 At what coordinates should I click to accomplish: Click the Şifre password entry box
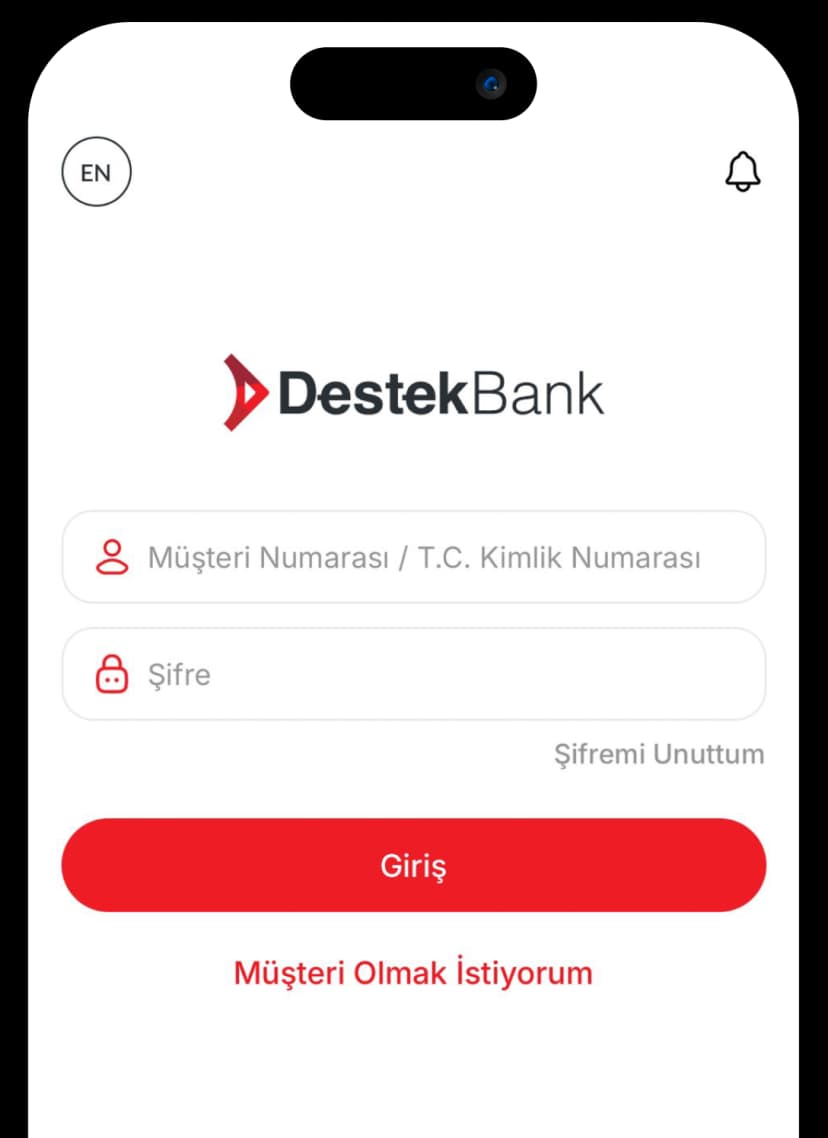414,673
